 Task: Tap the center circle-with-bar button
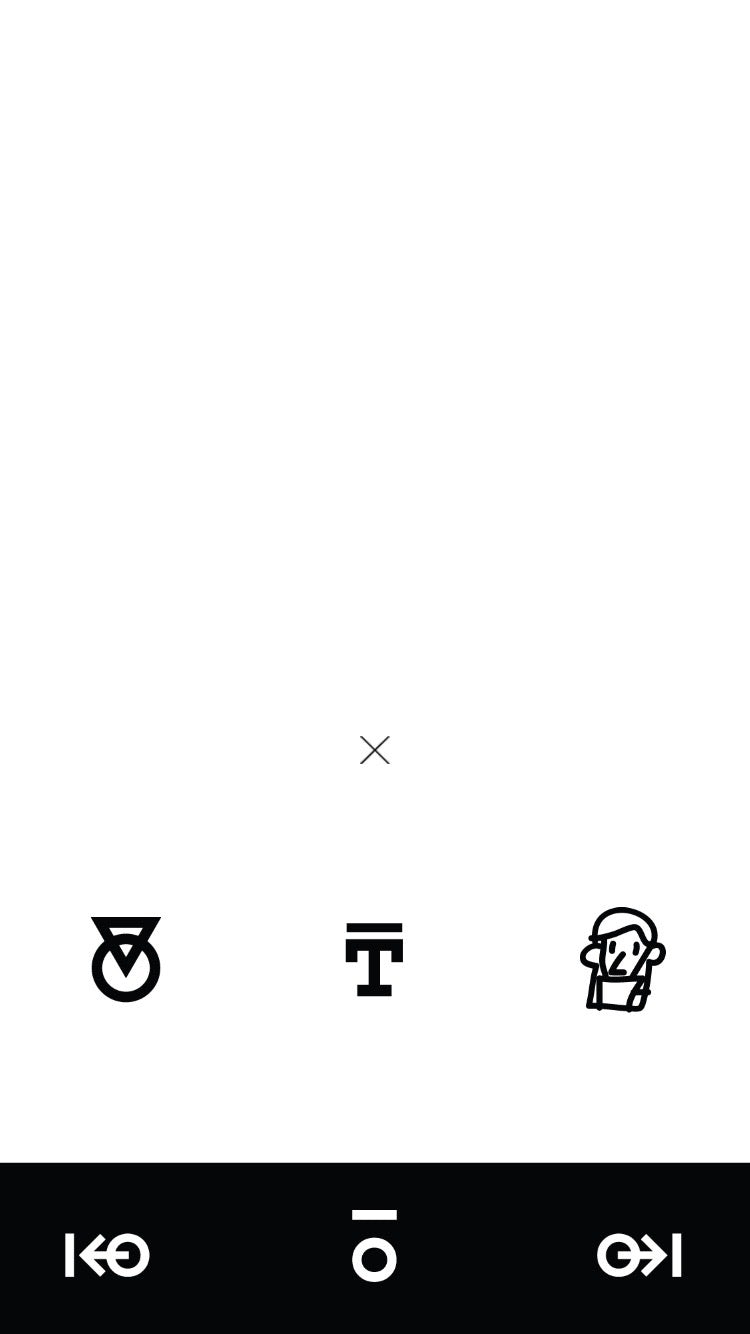pos(374,1247)
